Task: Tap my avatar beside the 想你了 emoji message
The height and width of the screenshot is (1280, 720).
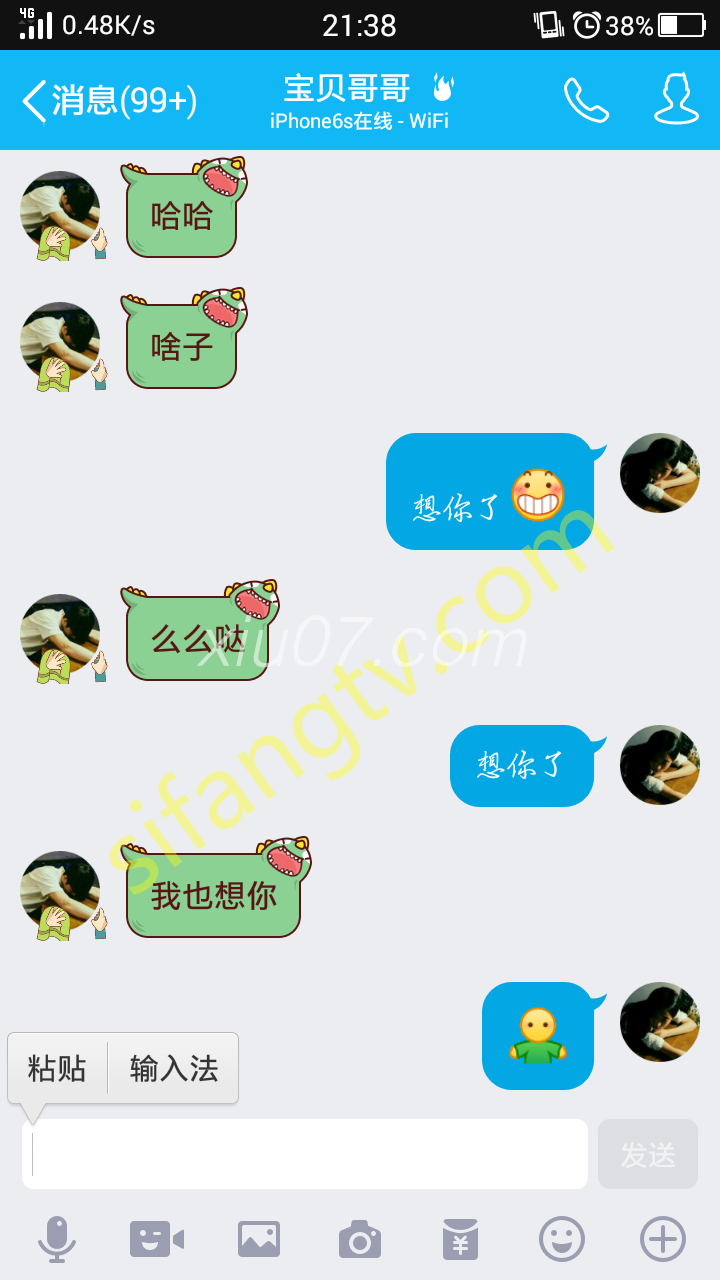Action: [660, 473]
